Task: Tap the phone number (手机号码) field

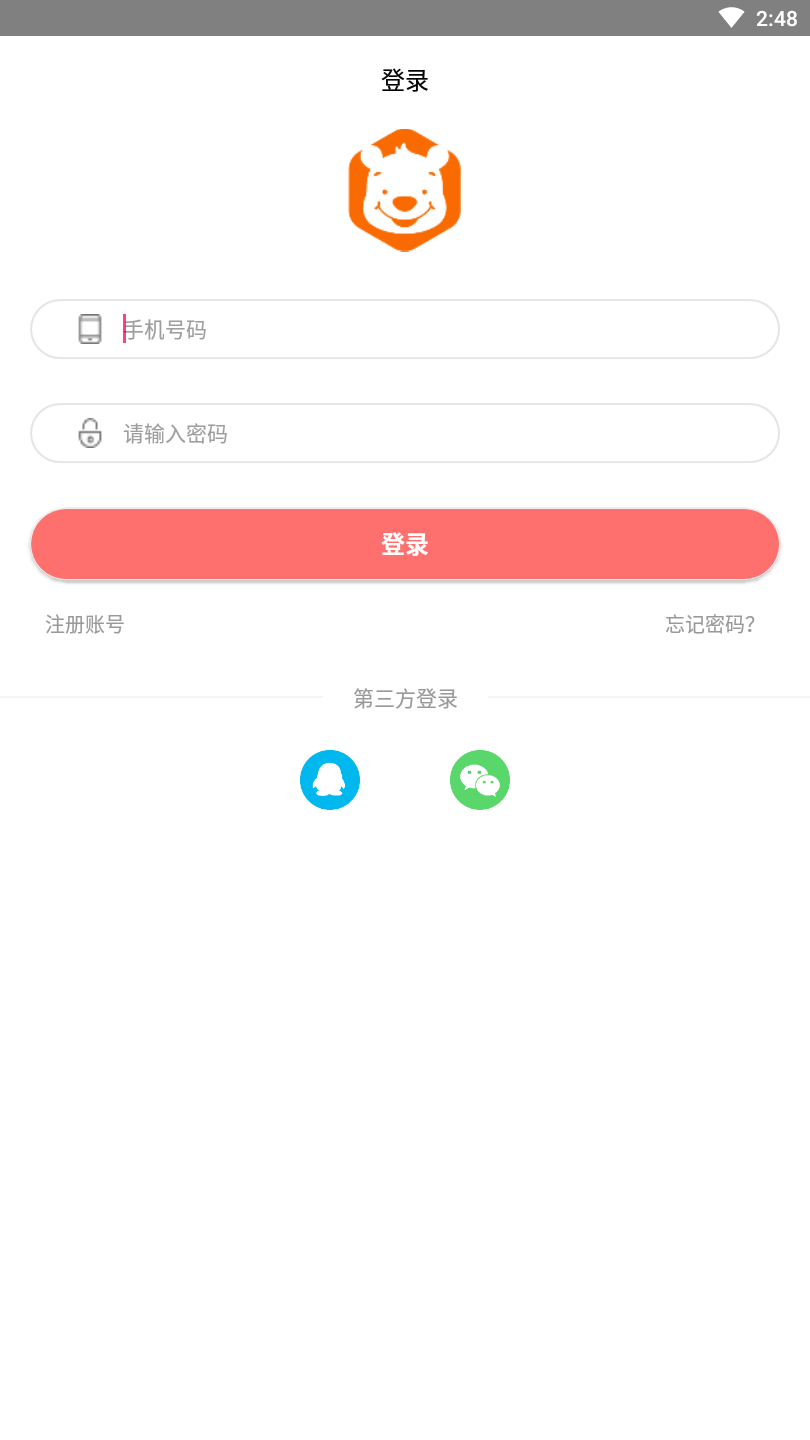Action: [x=440, y=329]
